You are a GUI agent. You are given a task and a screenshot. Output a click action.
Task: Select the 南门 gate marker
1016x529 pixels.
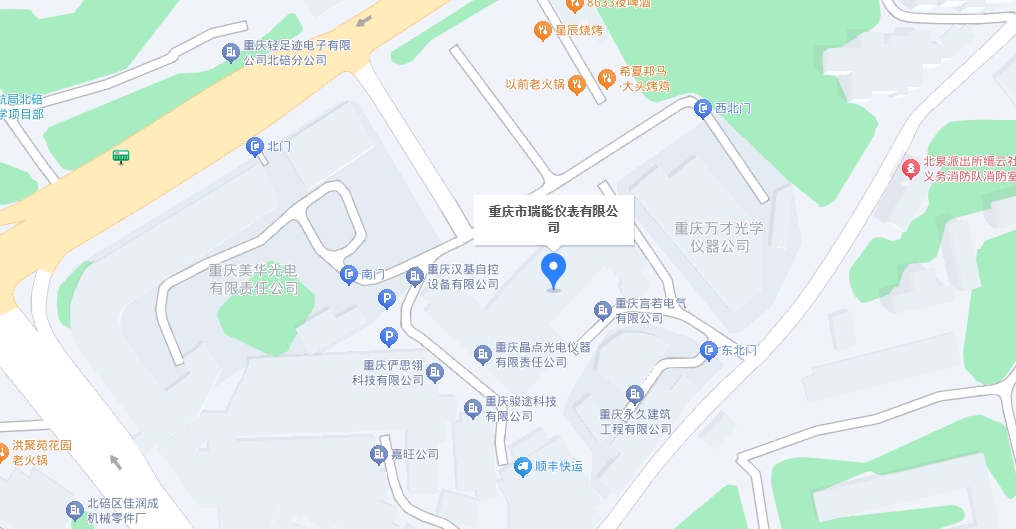coord(349,274)
